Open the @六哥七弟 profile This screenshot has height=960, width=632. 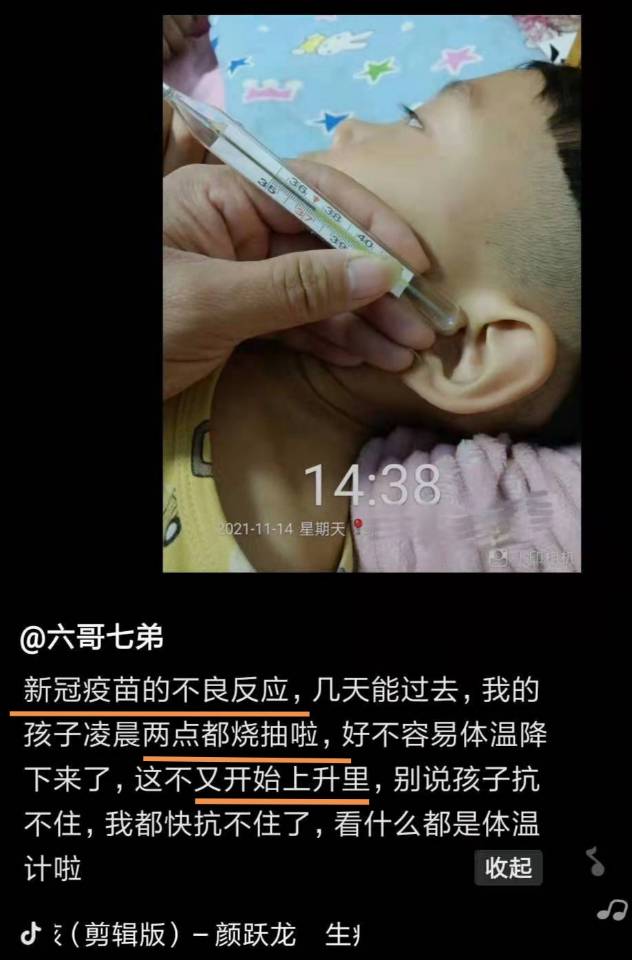92,636
